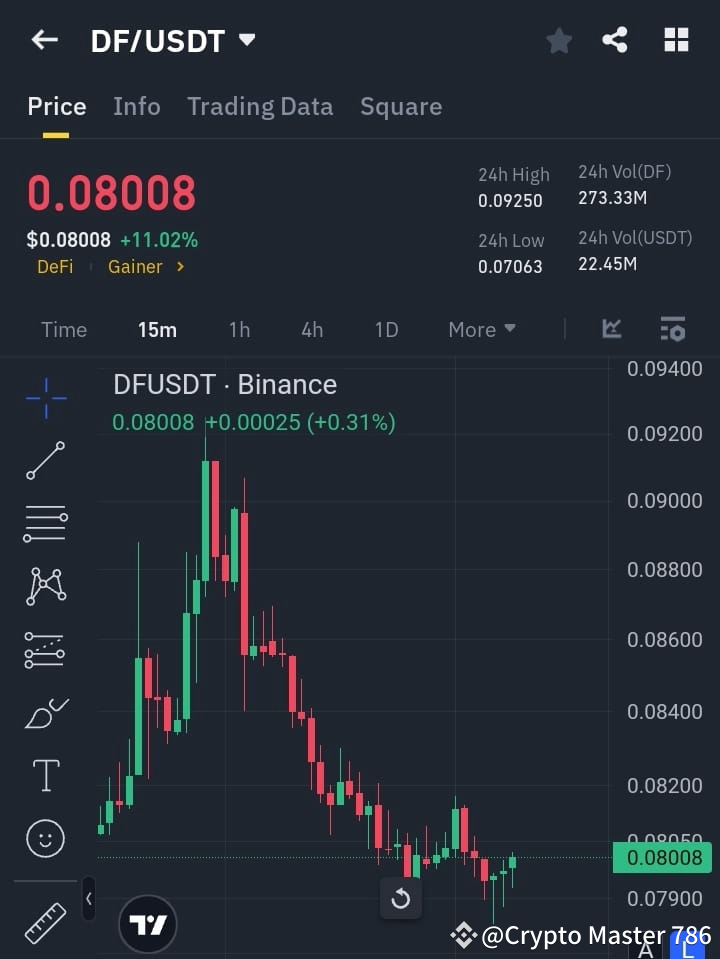The width and height of the screenshot is (720, 959).
Task: Select the crosshair cursor tool
Action: (x=45, y=398)
